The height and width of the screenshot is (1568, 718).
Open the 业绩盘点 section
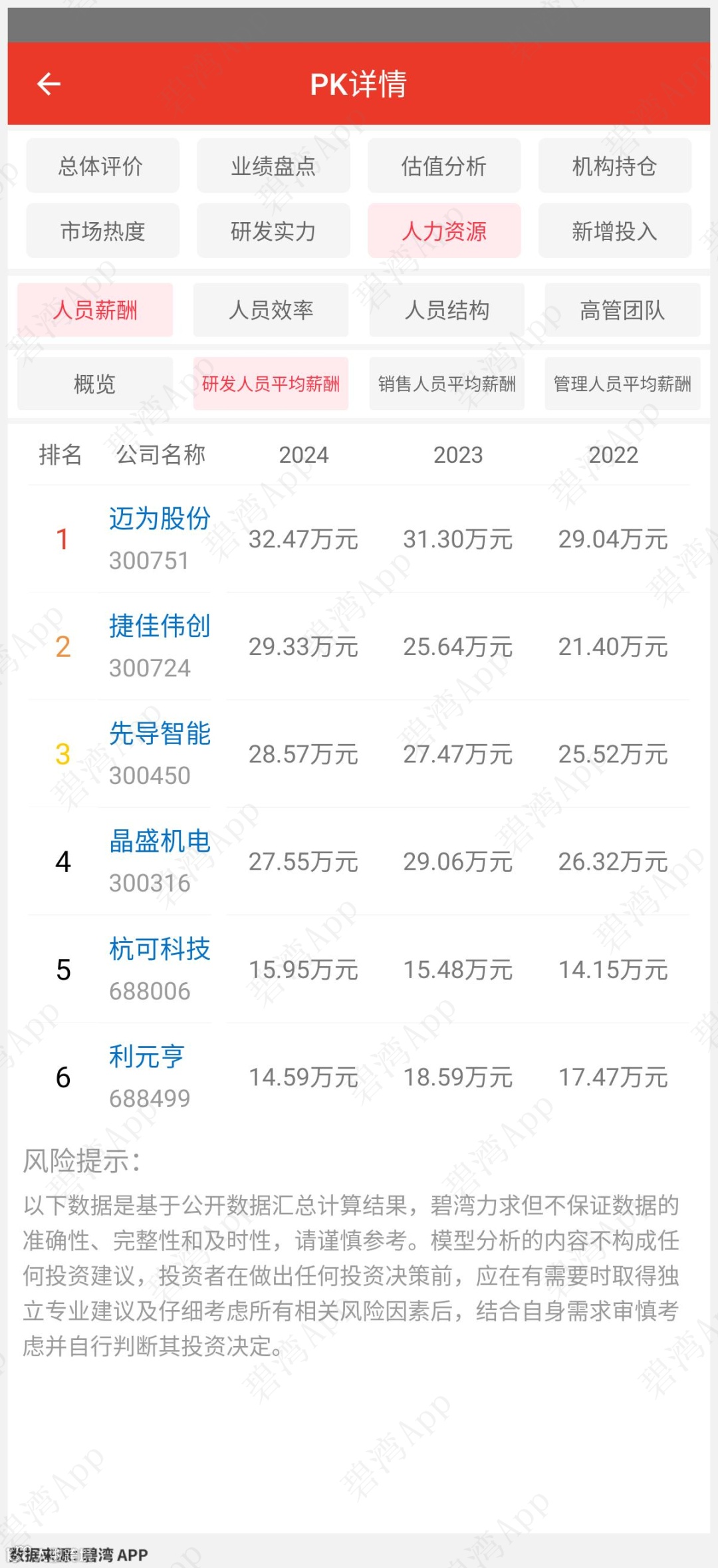273,166
